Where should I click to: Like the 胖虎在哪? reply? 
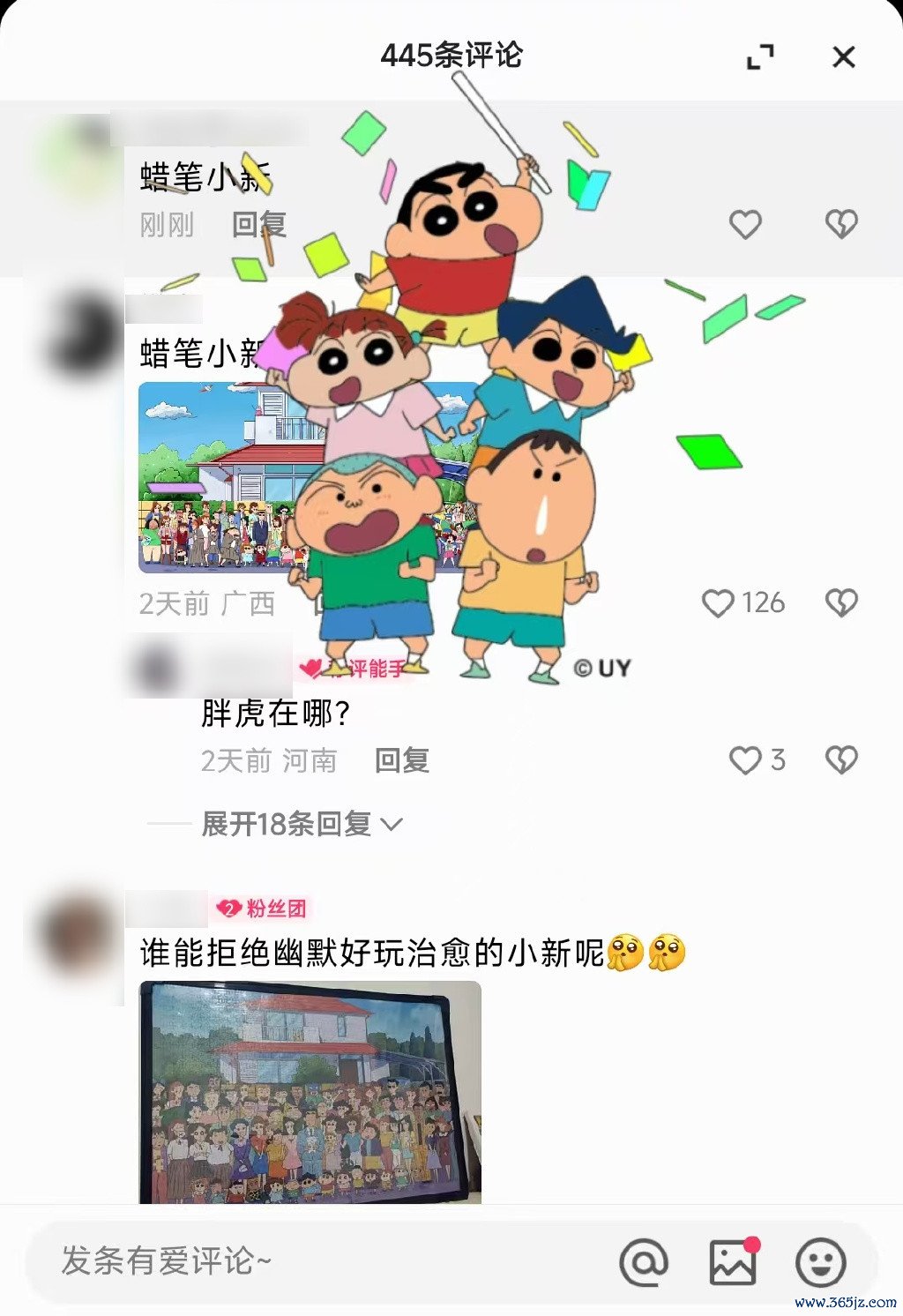[x=745, y=760]
